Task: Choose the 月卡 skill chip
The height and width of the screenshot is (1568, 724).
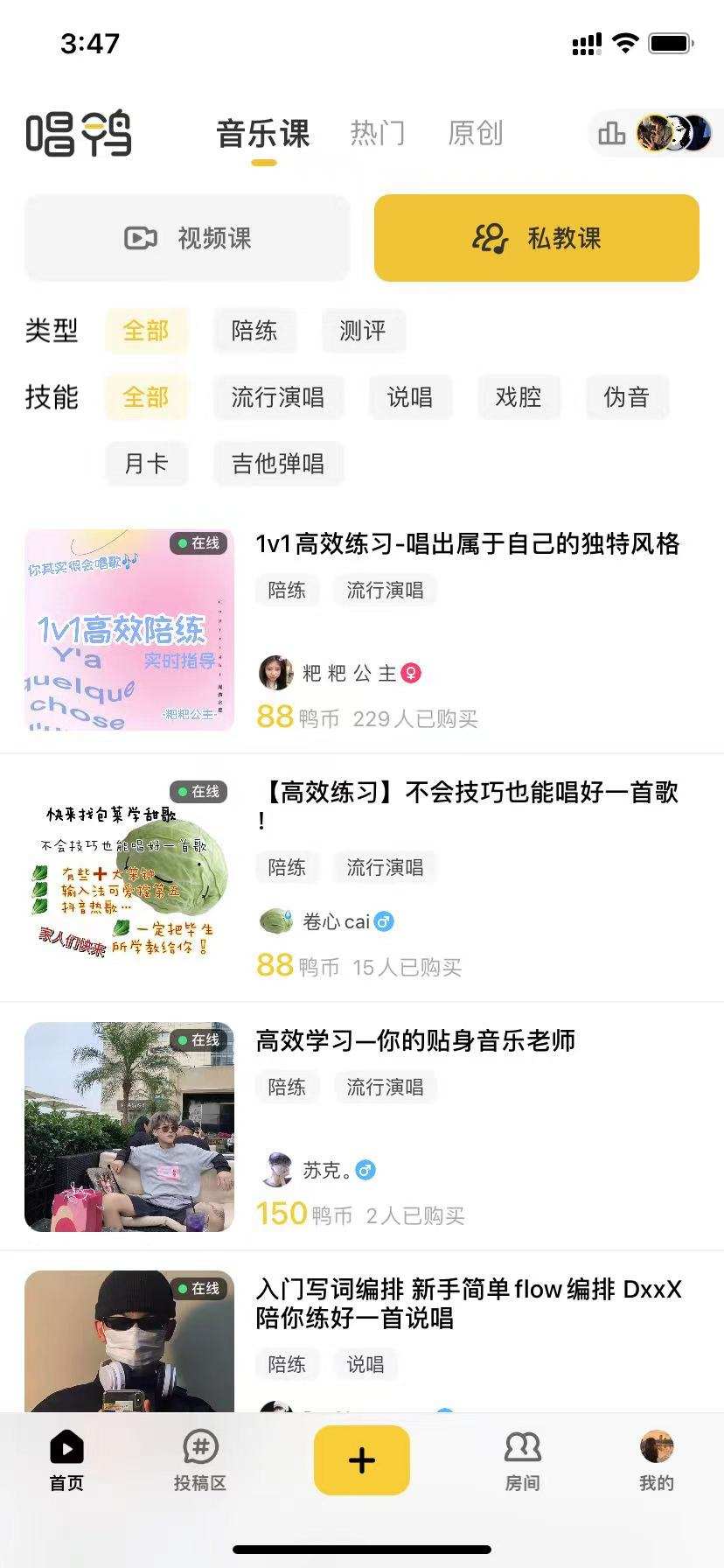Action: 146,464
